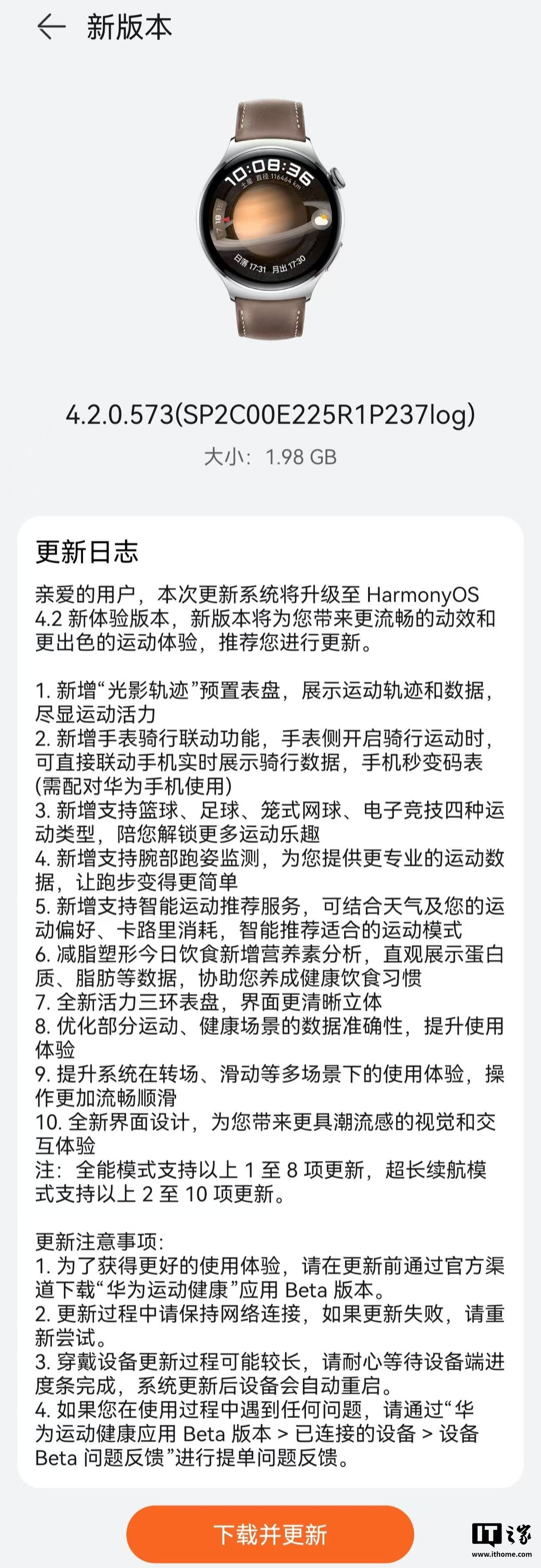Screen dimensions: 541x1568
Task: Tap the 下载并更新 button
Action: point(270,1534)
